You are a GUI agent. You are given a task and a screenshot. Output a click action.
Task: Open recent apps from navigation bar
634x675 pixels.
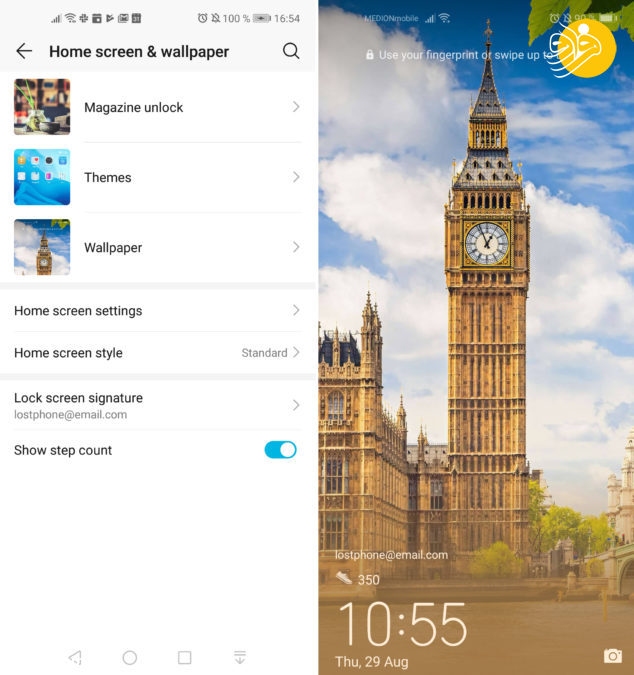click(184, 657)
